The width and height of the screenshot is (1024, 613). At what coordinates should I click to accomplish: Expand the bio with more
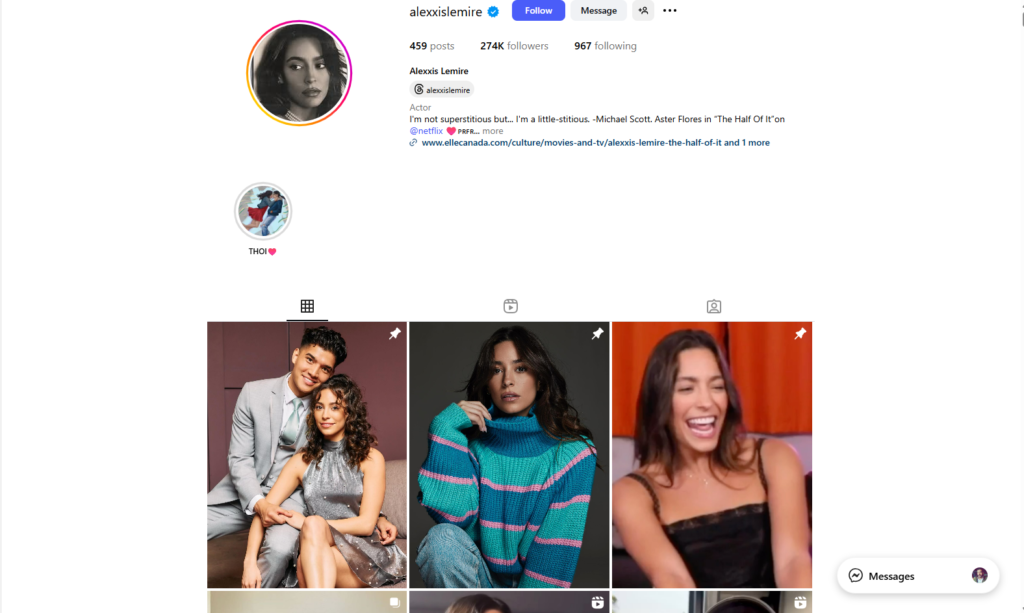tap(492, 131)
